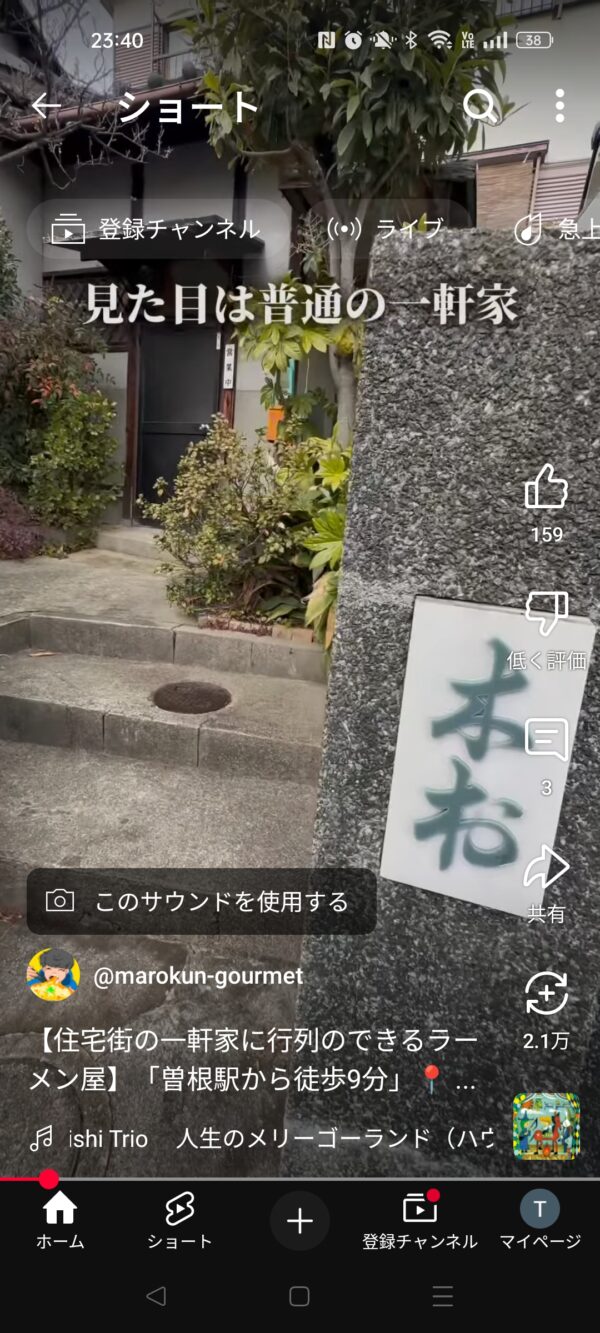Open the sound thumbnail
Viewport: 600px width, 1333px height.
(546, 1126)
